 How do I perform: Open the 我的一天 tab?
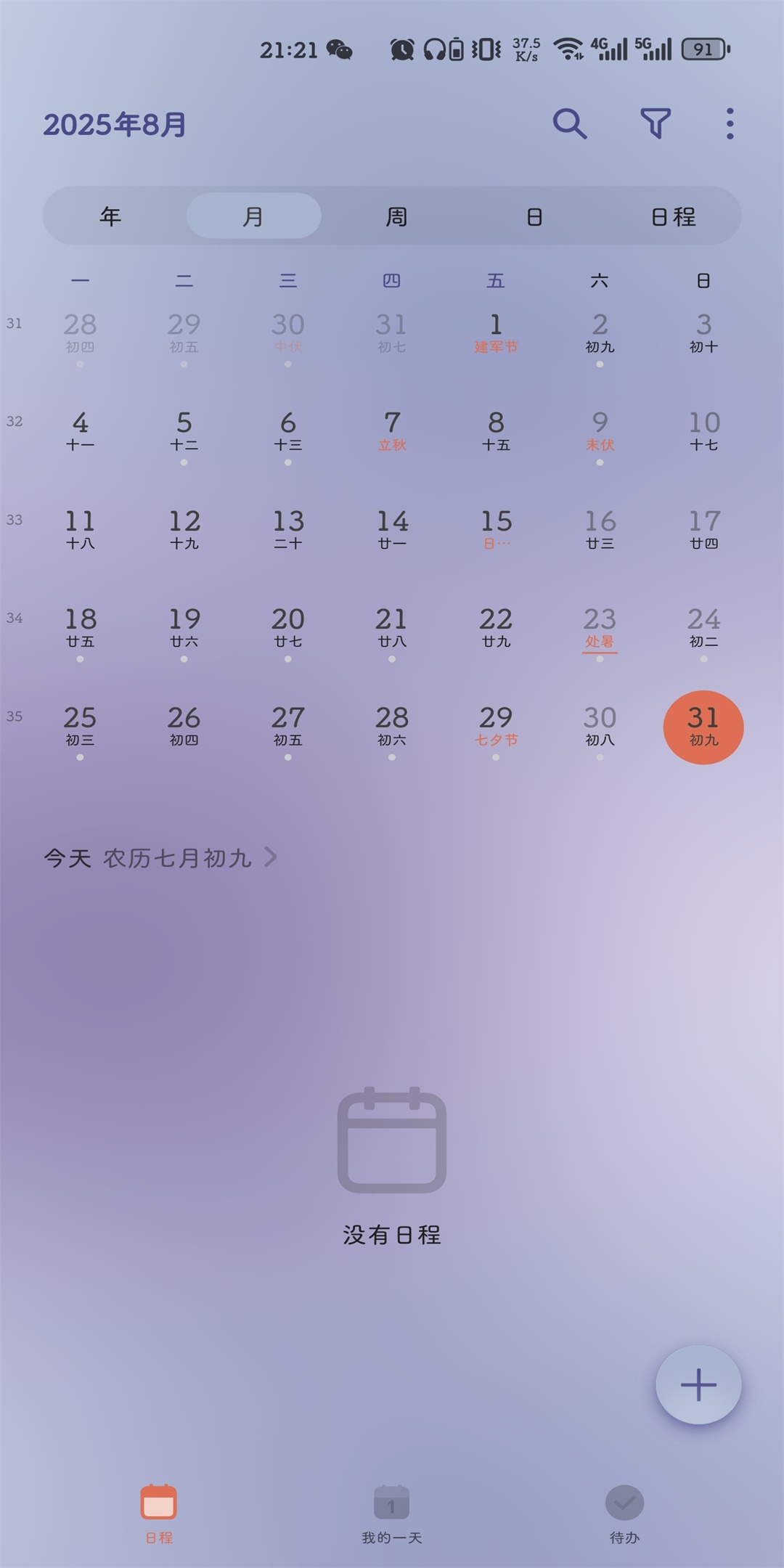pyautogui.click(x=392, y=1513)
